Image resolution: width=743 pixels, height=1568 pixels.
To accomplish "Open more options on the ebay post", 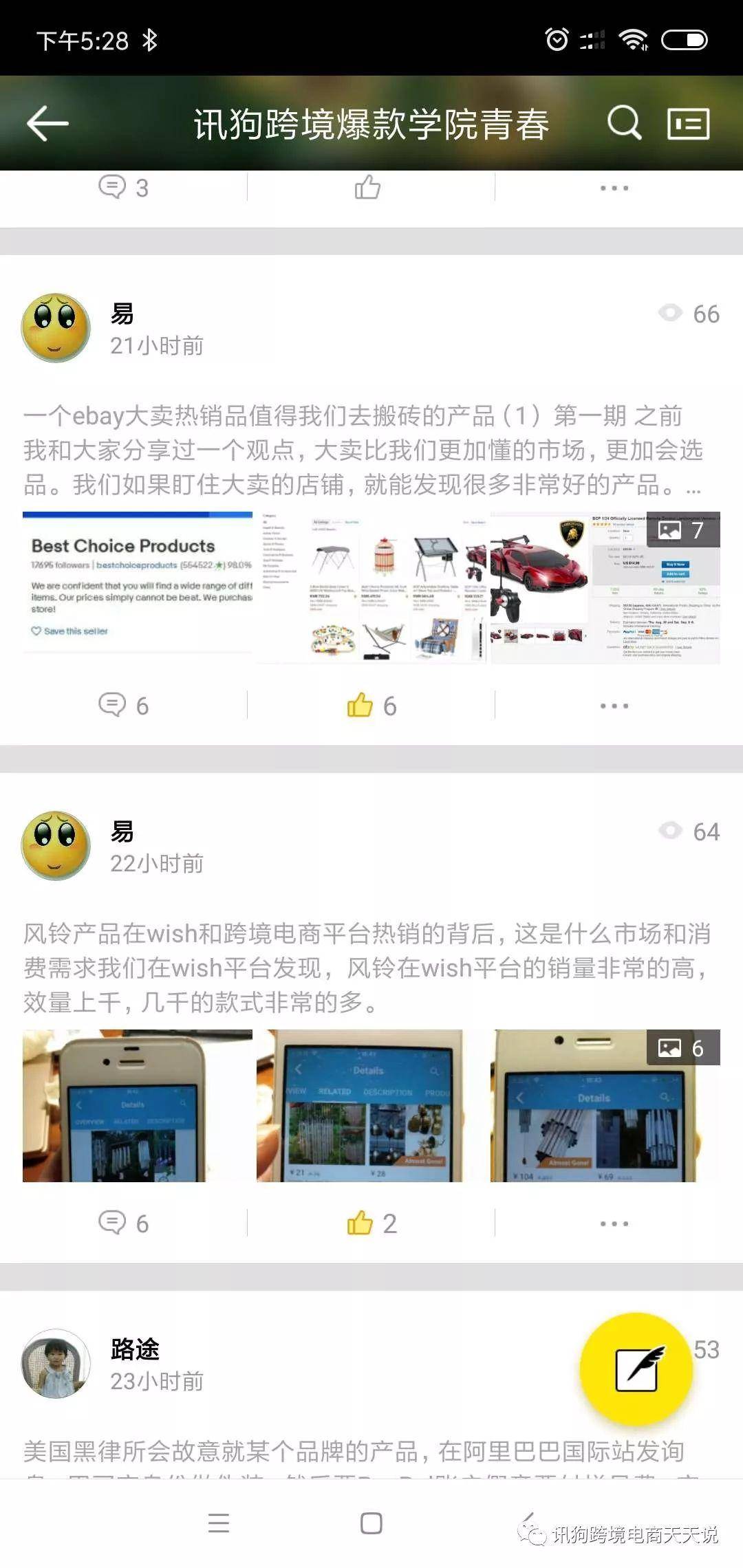I will click(x=614, y=706).
